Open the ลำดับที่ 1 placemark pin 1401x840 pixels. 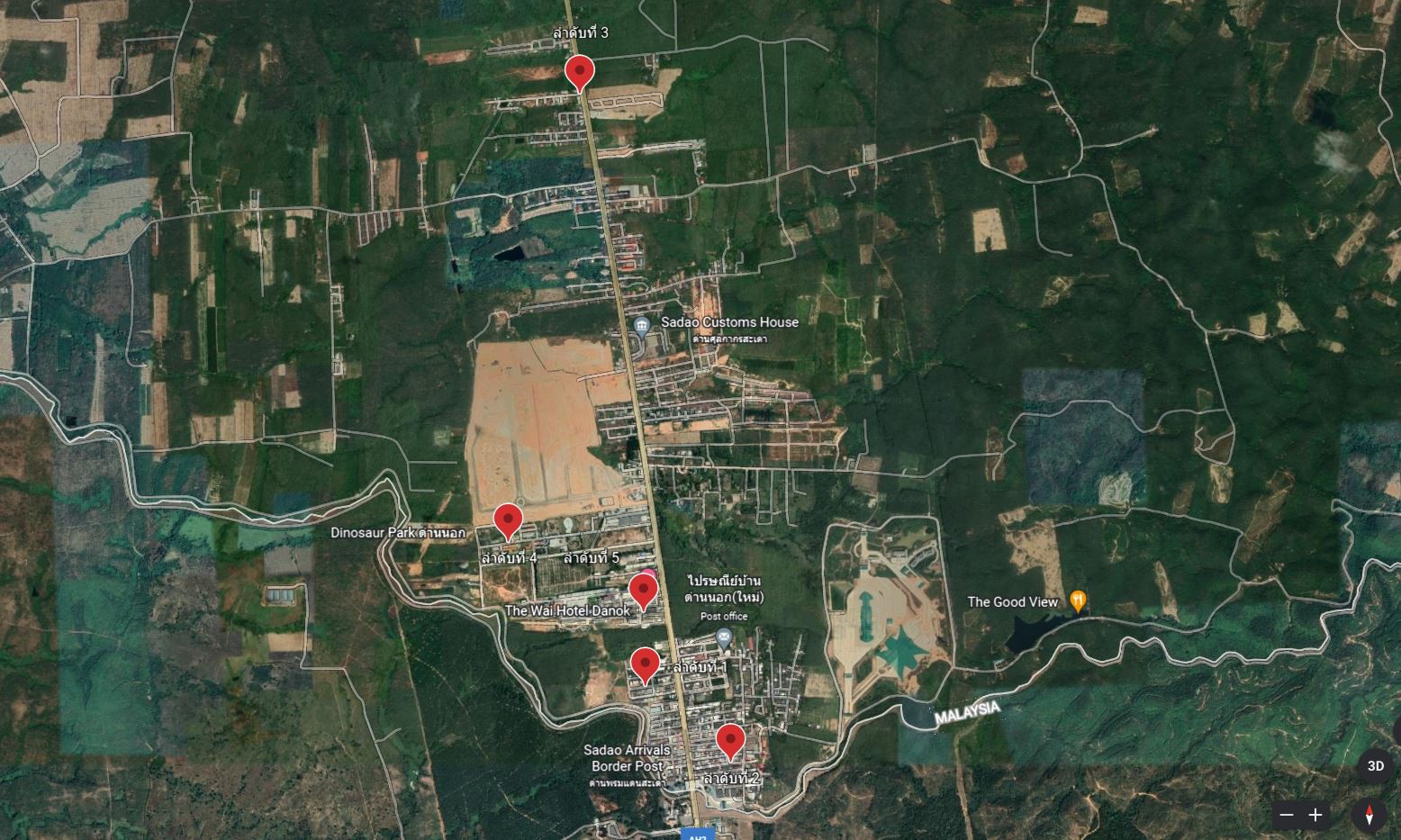coord(645,664)
